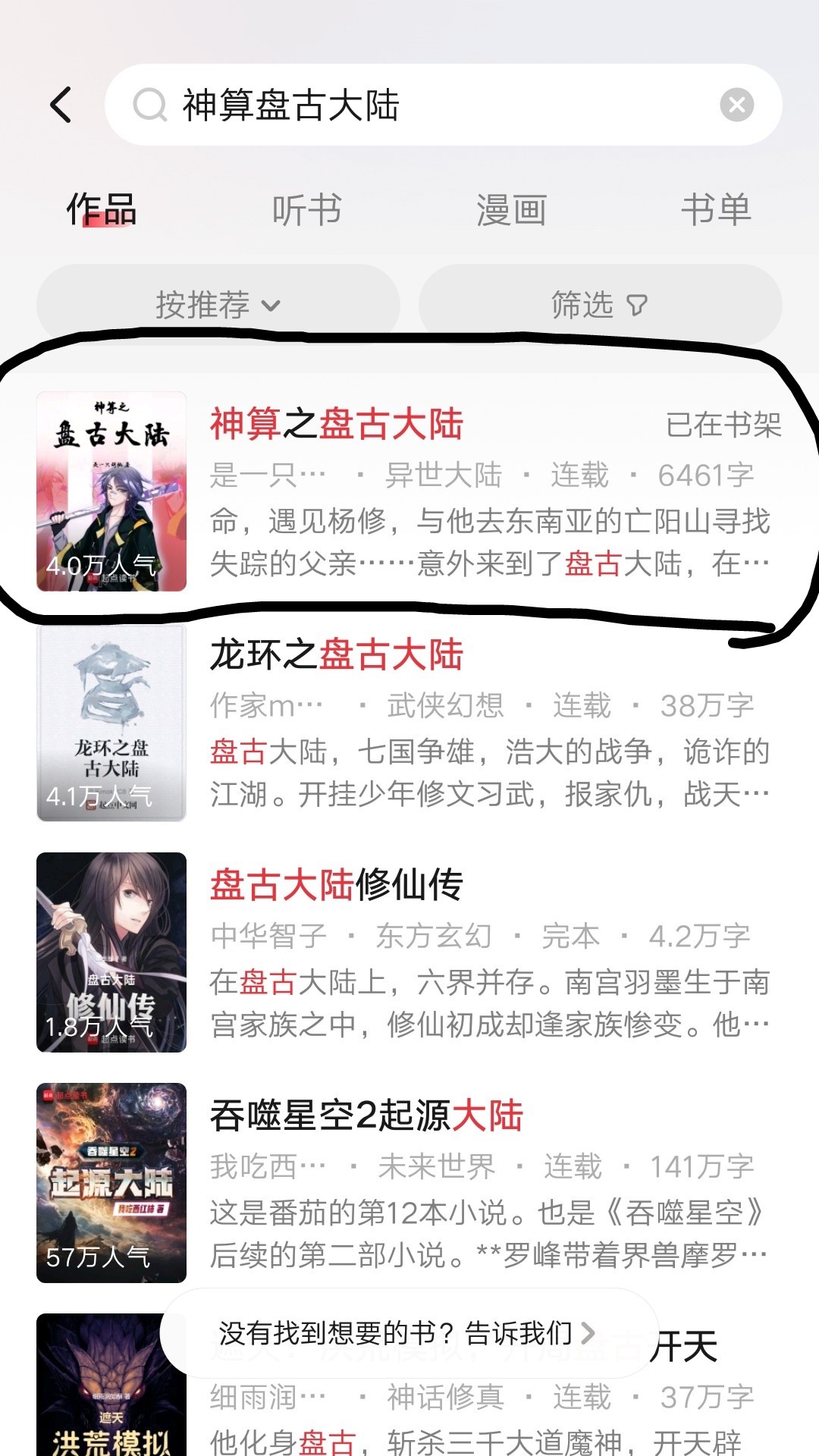Select the 作品 tab
The width and height of the screenshot is (819, 1456).
102,210
